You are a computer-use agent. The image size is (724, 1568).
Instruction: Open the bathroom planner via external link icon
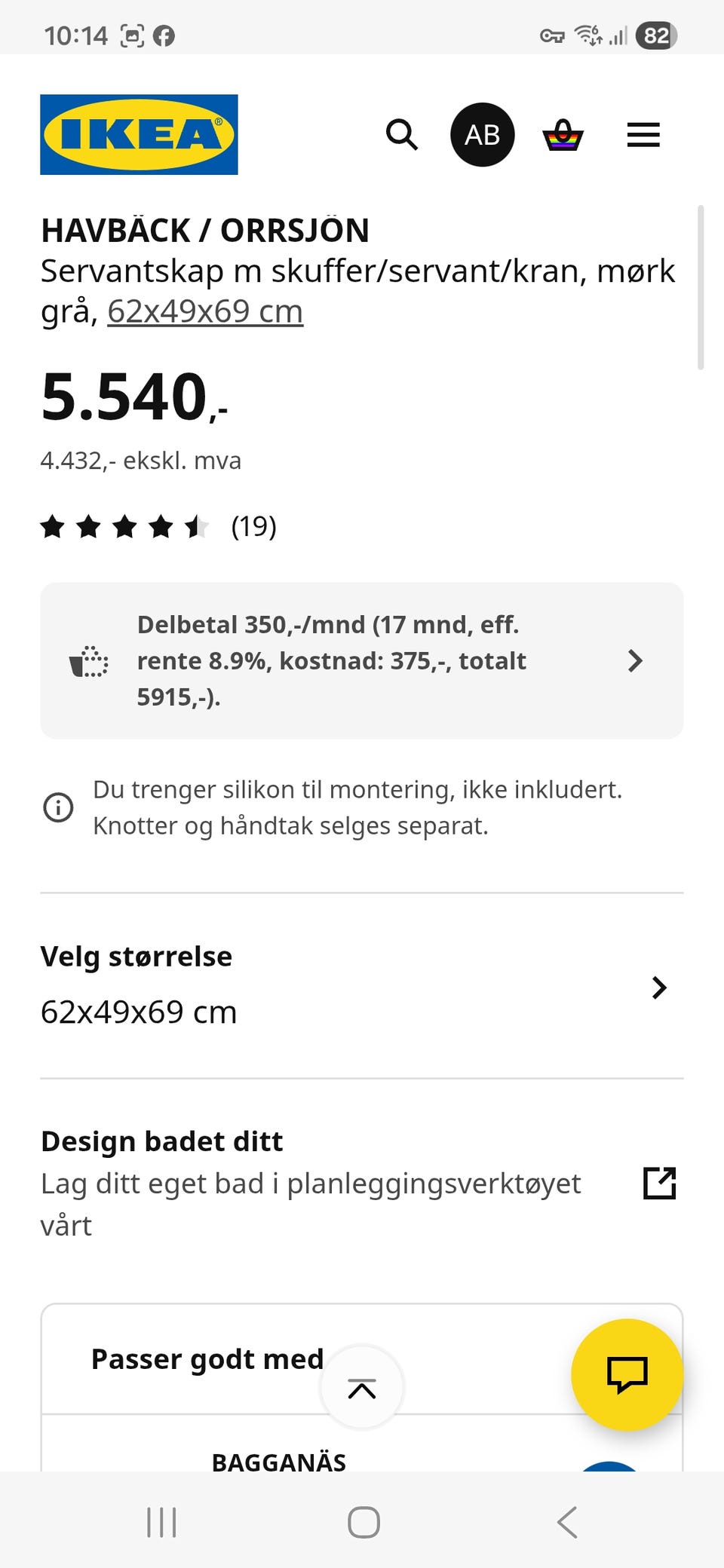pyautogui.click(x=660, y=1184)
